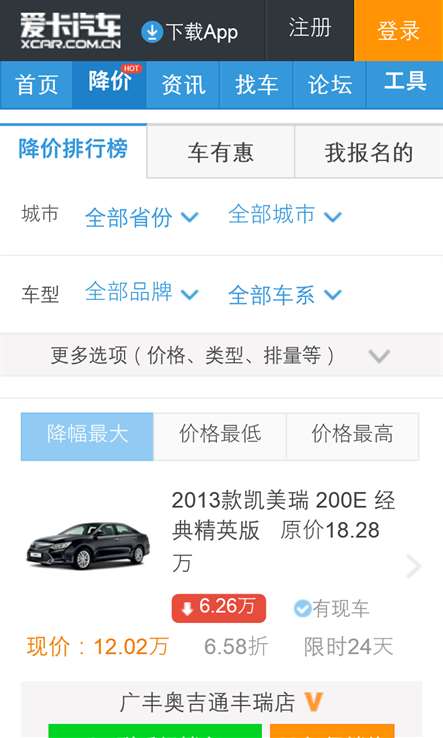Viewport: 443px width, 738px height.
Task: Open the 论坛 forum tab
Action: (330, 85)
